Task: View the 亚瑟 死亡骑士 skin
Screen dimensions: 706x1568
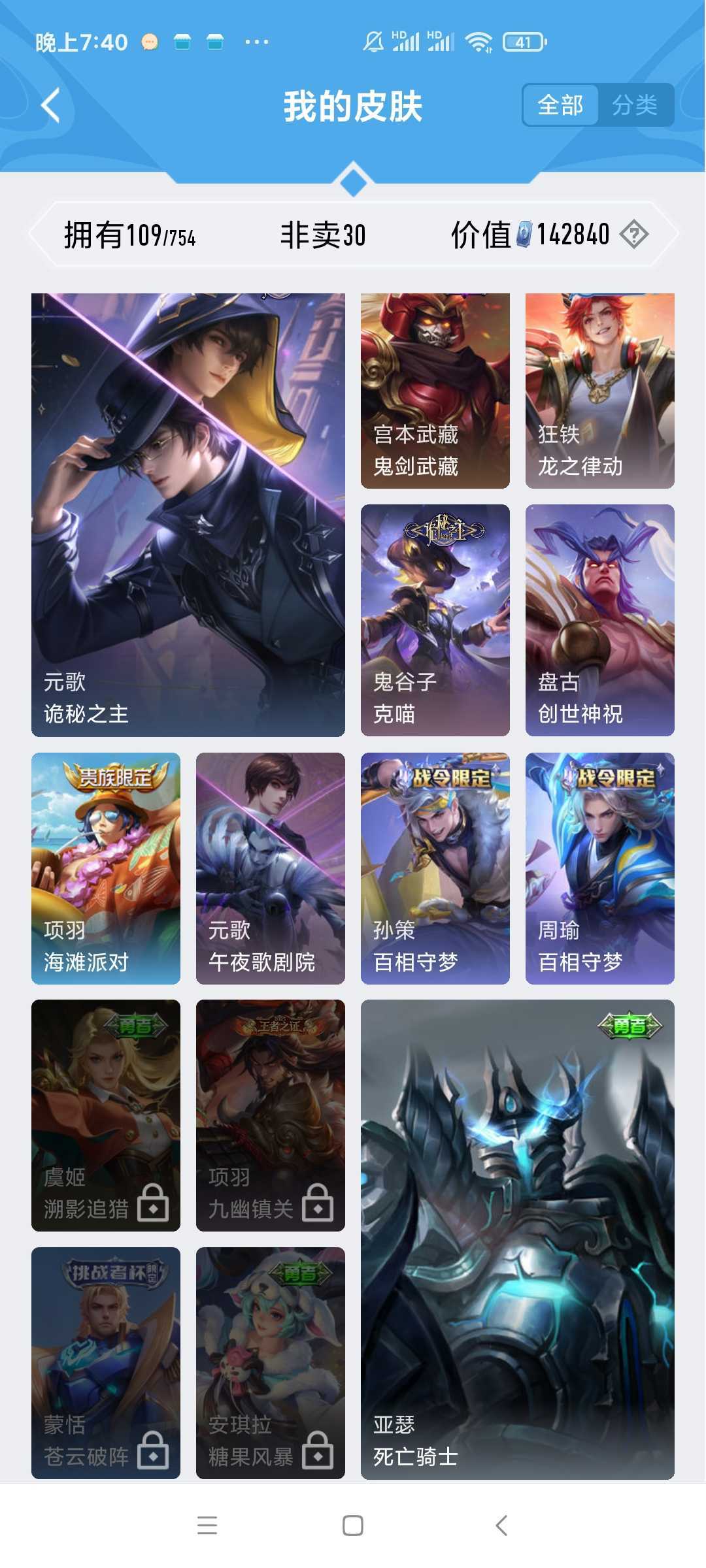Action: (x=517, y=1239)
